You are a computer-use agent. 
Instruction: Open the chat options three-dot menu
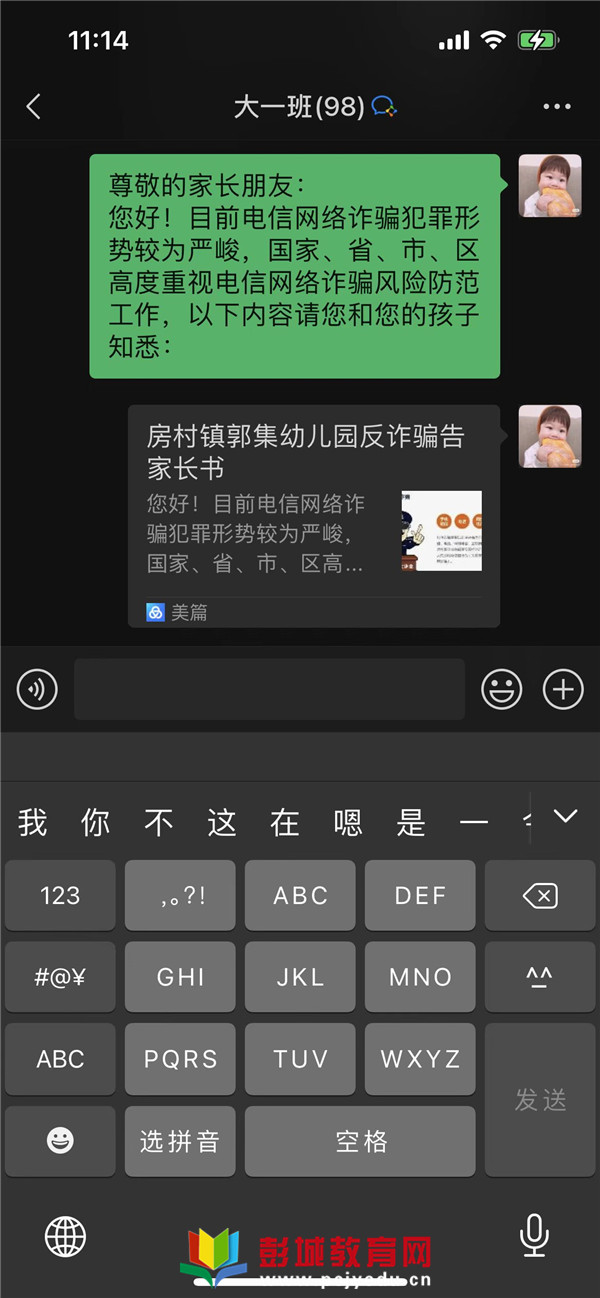click(x=556, y=107)
